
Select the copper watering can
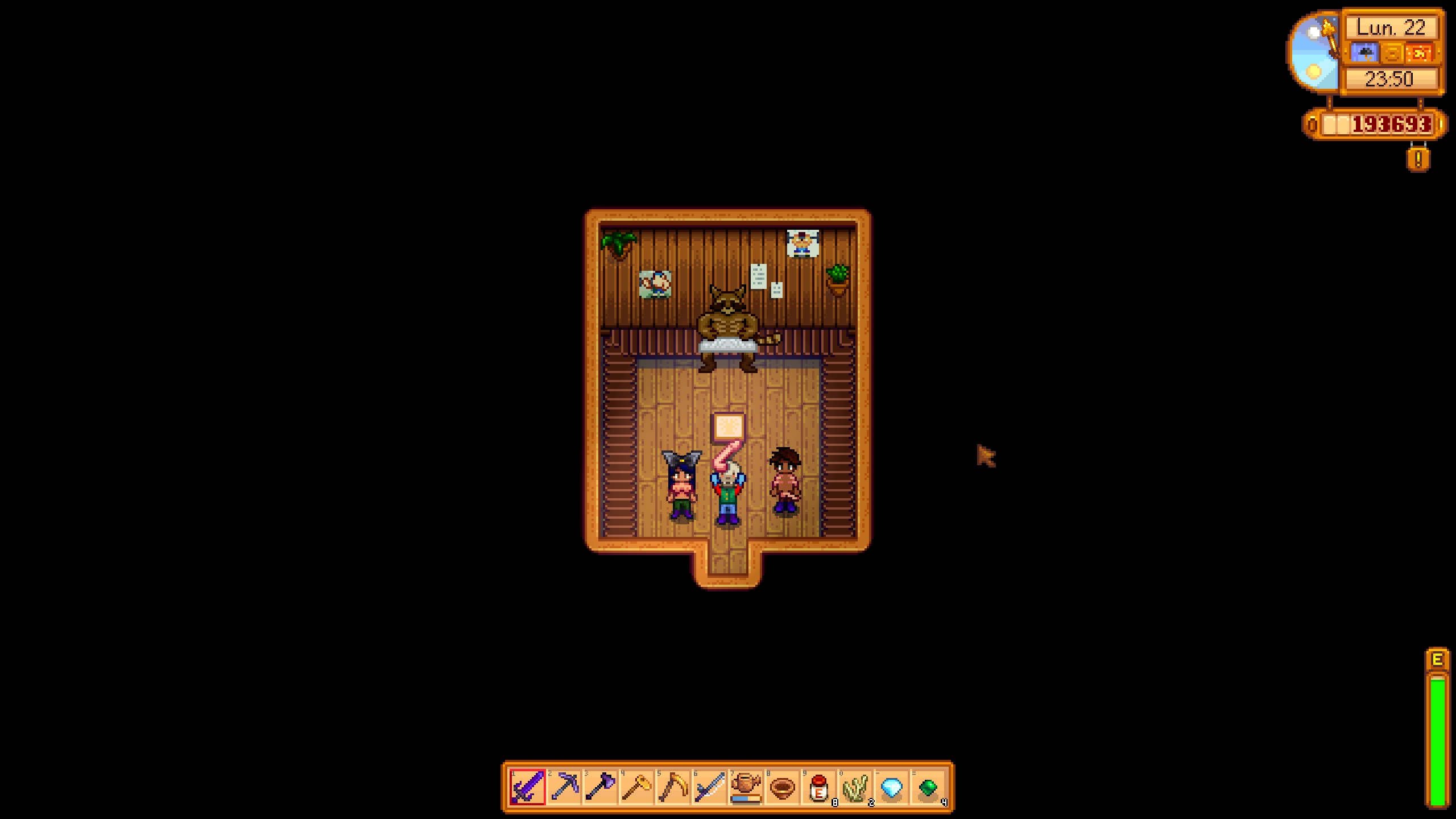pos(746,787)
